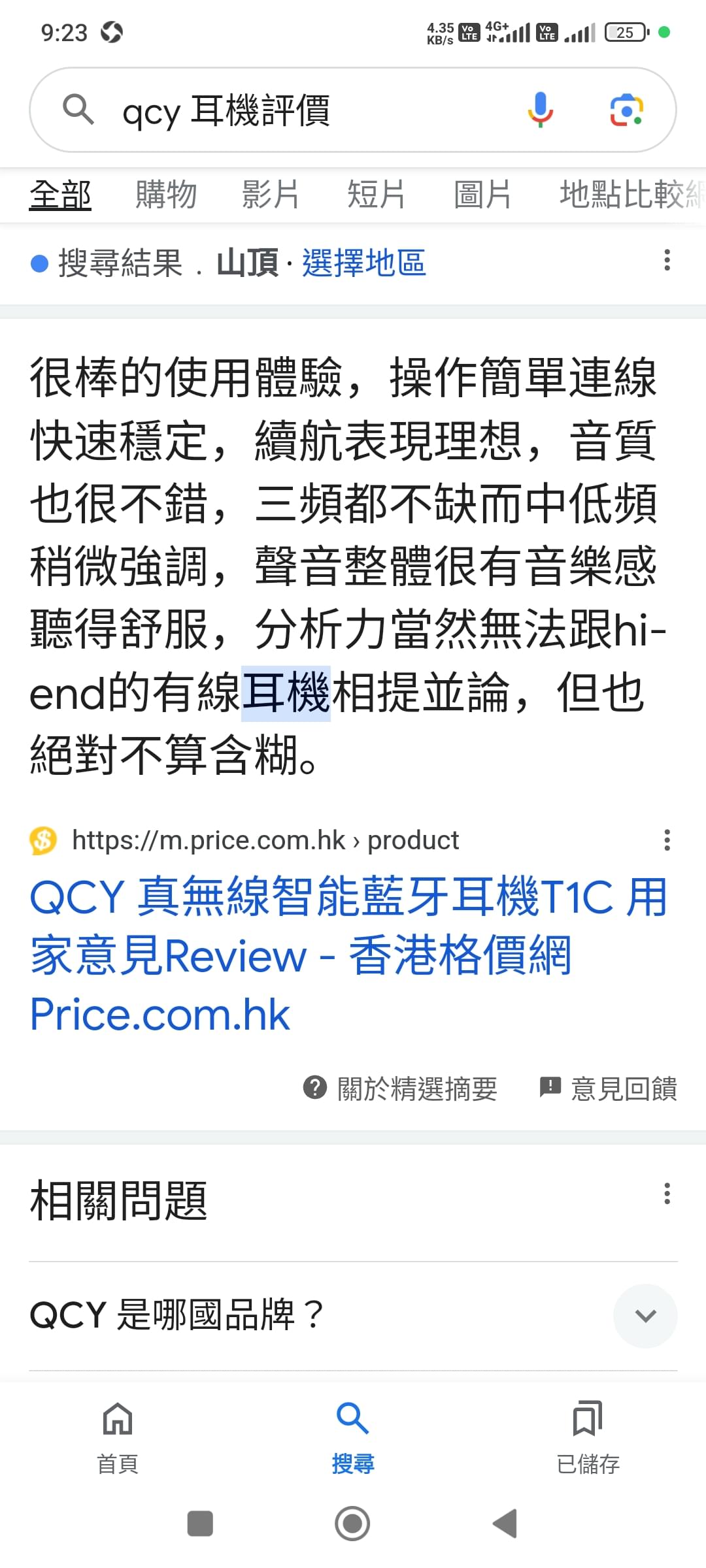Open Google Lens camera search
The image size is (706, 1568).
[x=626, y=110]
